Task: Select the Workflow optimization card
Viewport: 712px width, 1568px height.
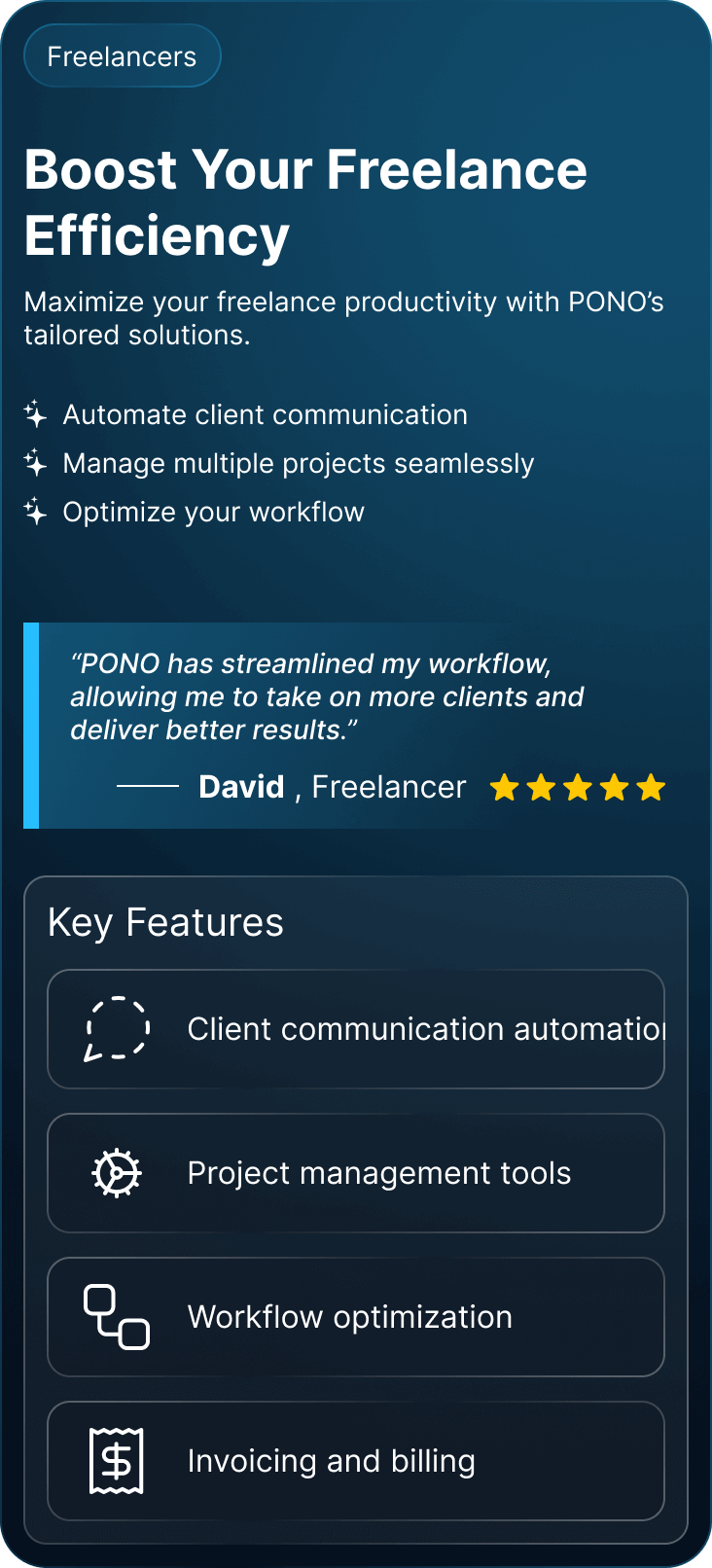Action: (356, 1317)
